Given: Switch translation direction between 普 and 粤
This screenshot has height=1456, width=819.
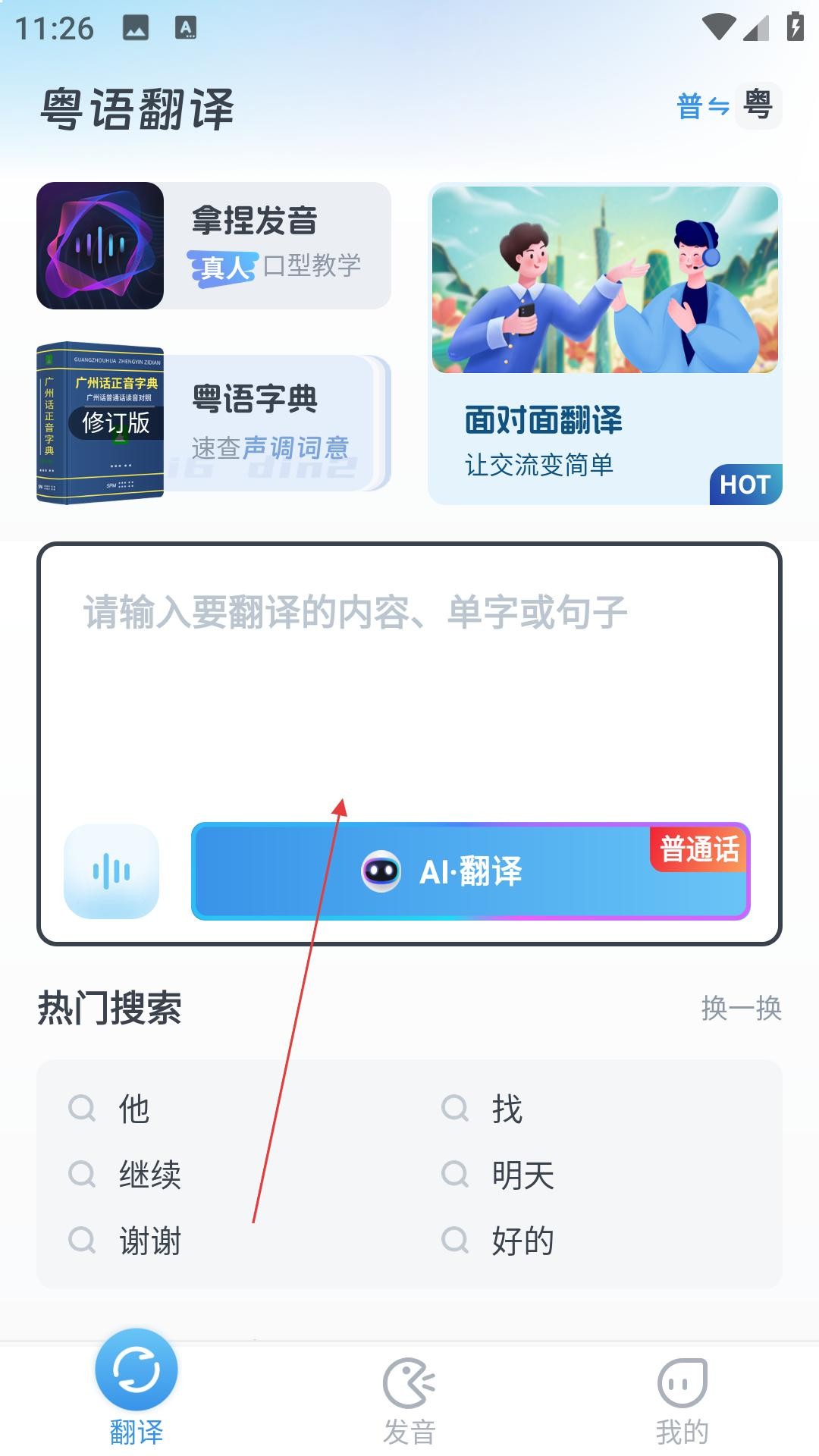Looking at the screenshot, I should coord(727,105).
